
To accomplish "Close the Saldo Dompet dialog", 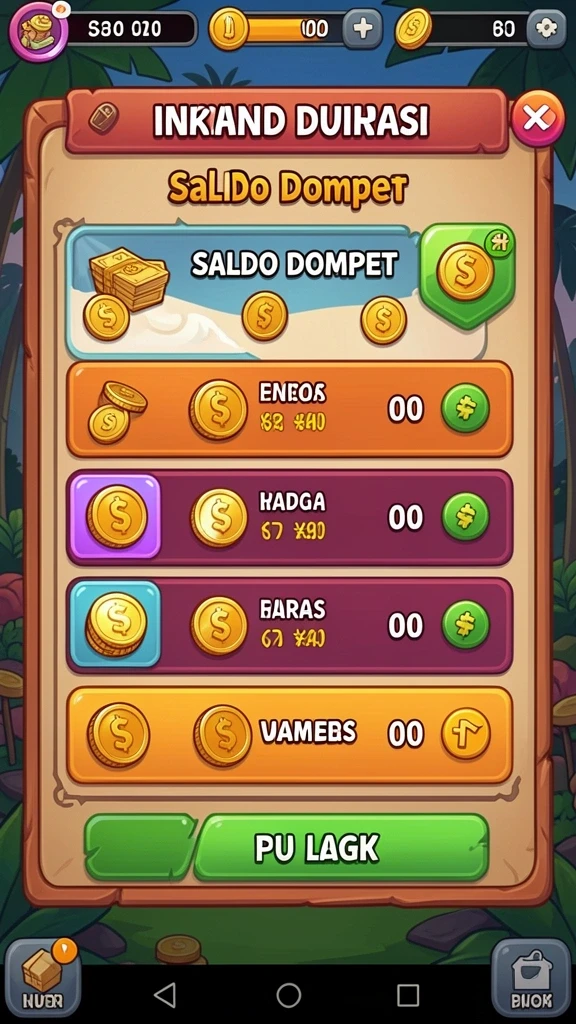I will 537,118.
